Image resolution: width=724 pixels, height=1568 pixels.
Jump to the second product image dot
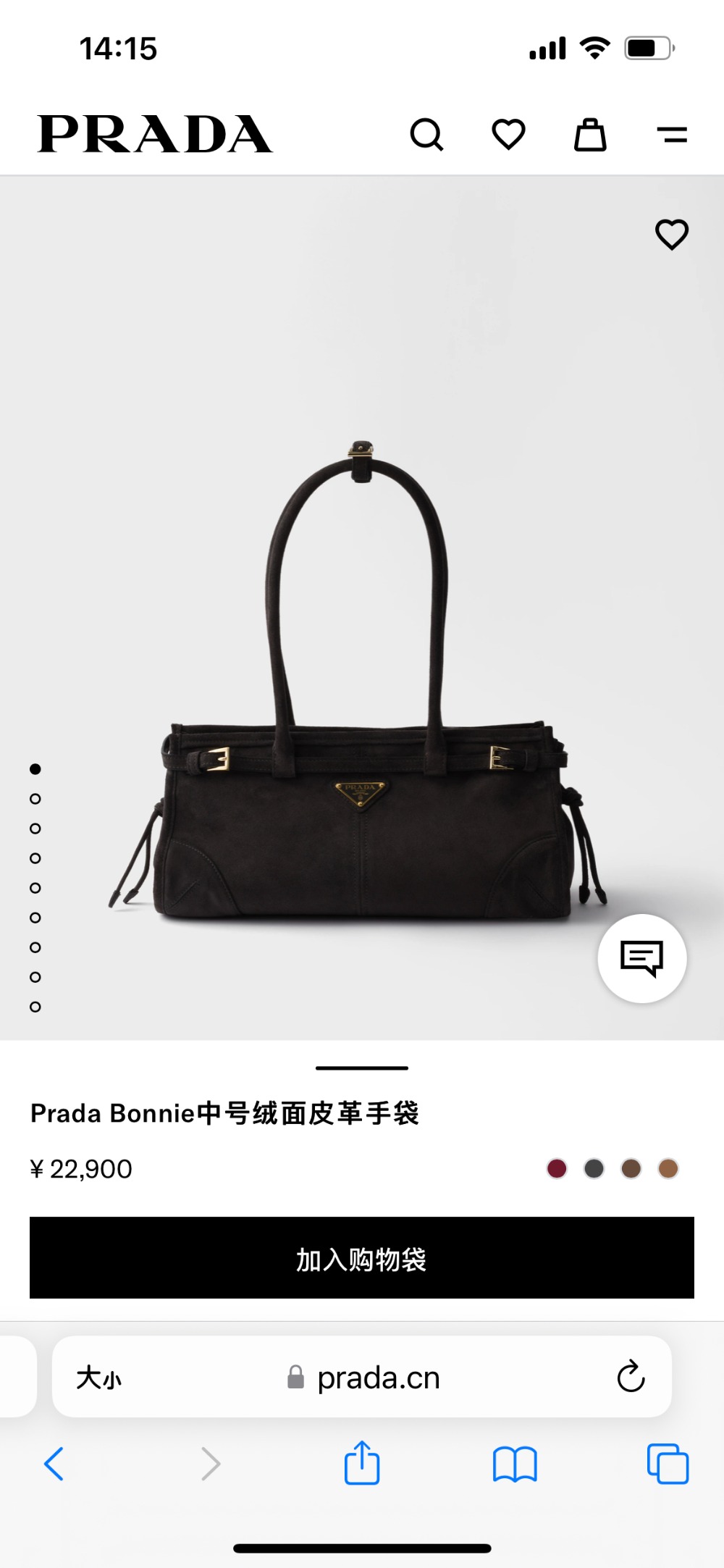click(x=35, y=799)
